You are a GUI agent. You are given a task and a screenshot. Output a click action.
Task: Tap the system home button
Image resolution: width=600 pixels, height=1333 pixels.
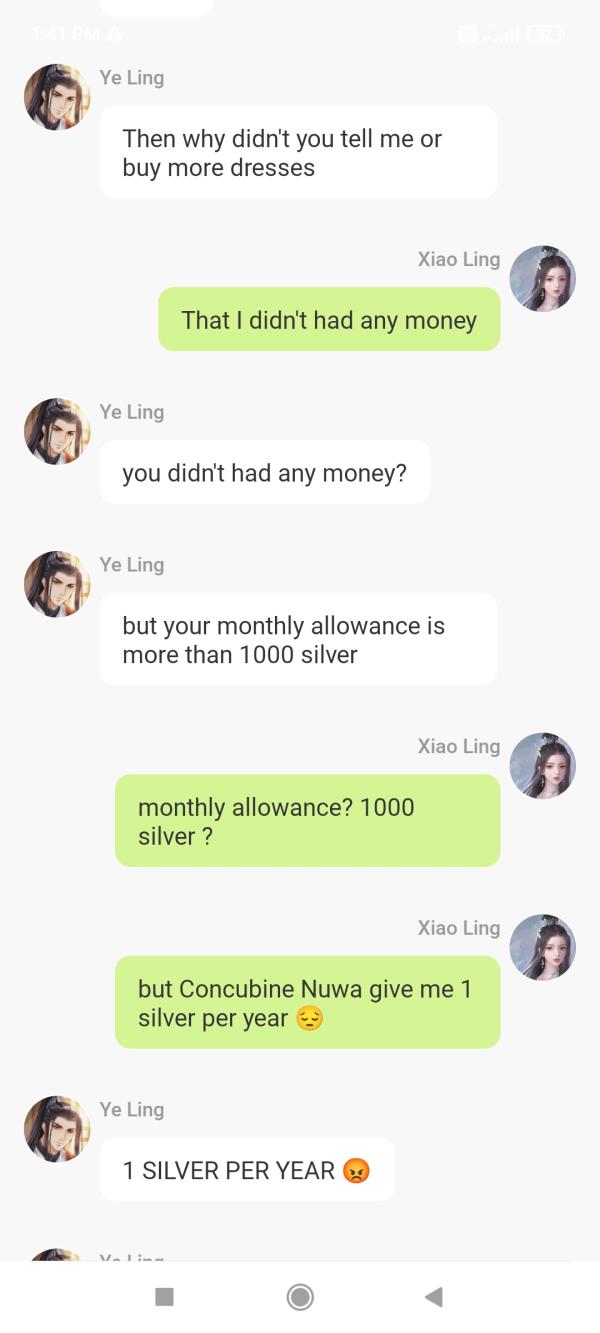click(300, 1297)
